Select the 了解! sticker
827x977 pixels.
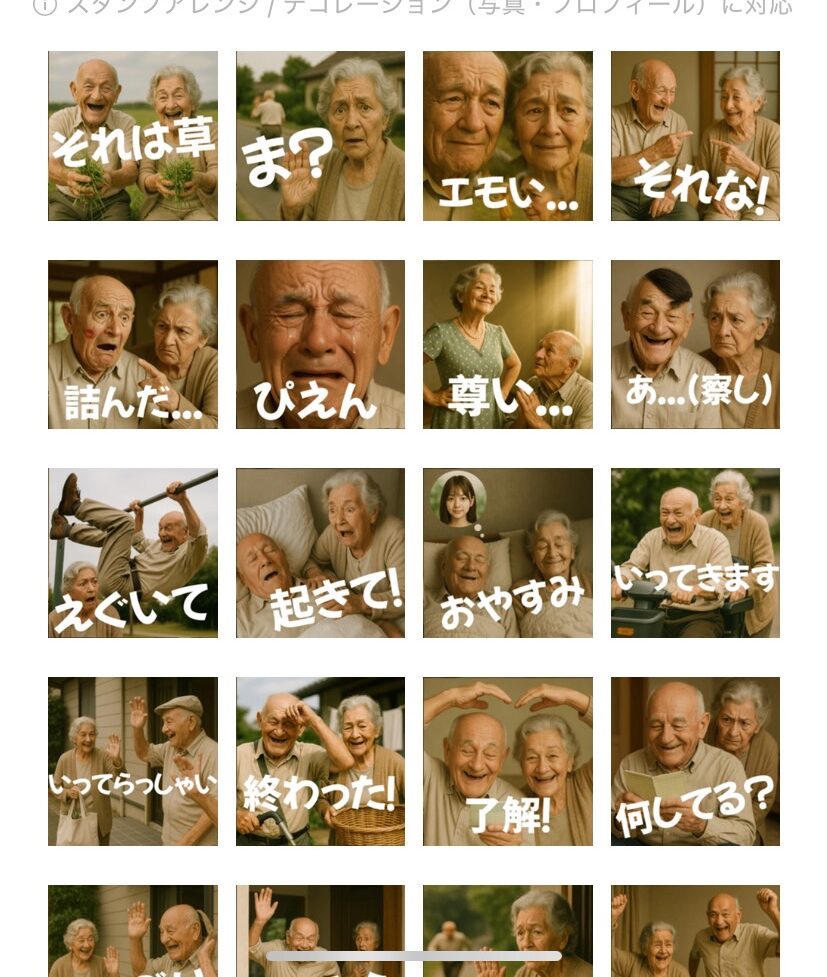point(507,761)
